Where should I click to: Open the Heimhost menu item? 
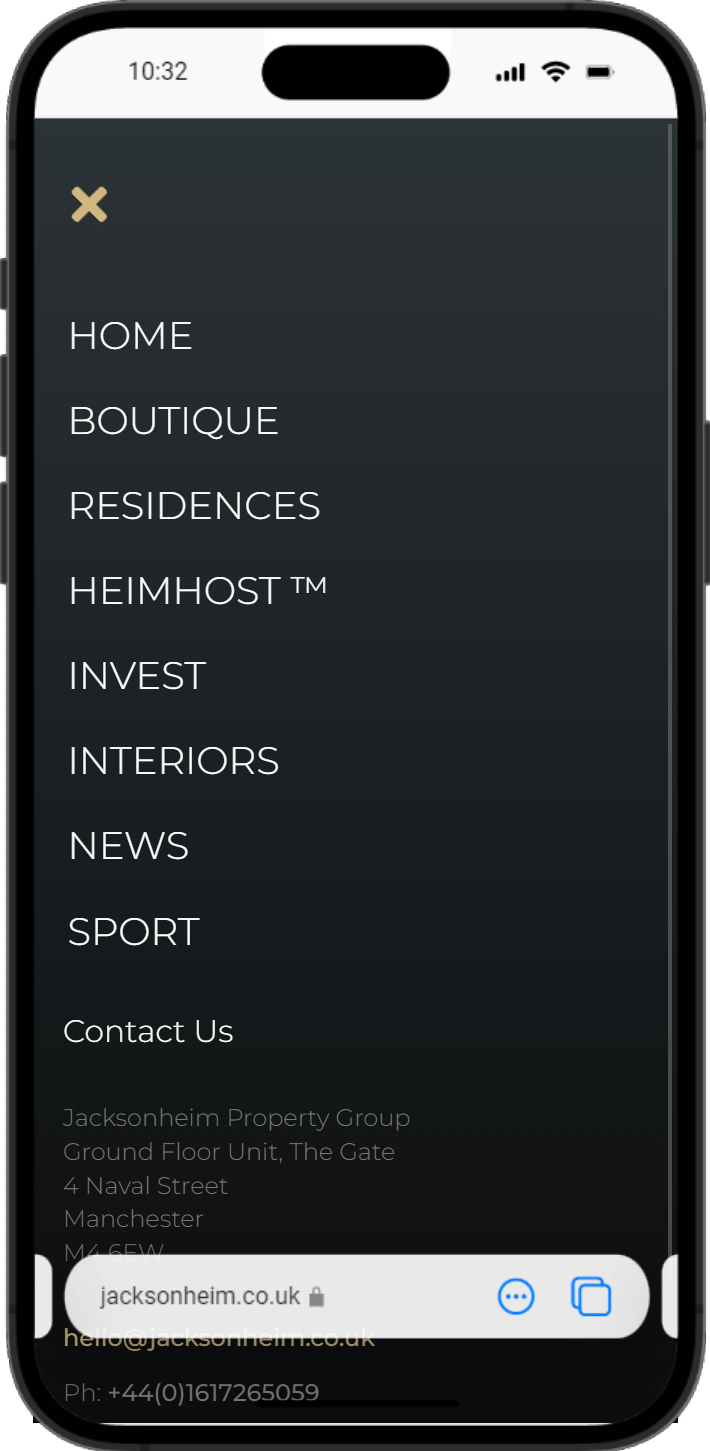(197, 591)
